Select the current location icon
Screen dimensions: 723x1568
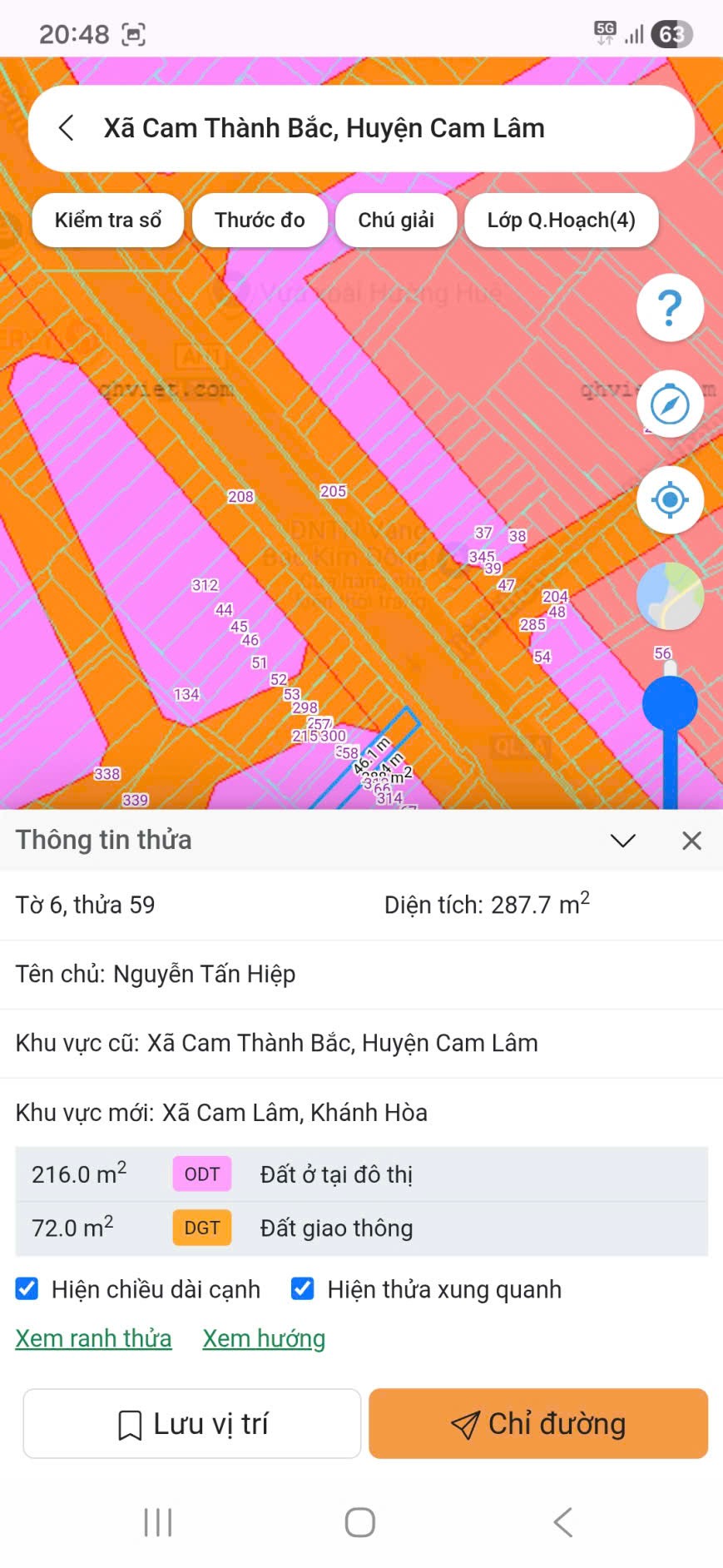(x=670, y=499)
